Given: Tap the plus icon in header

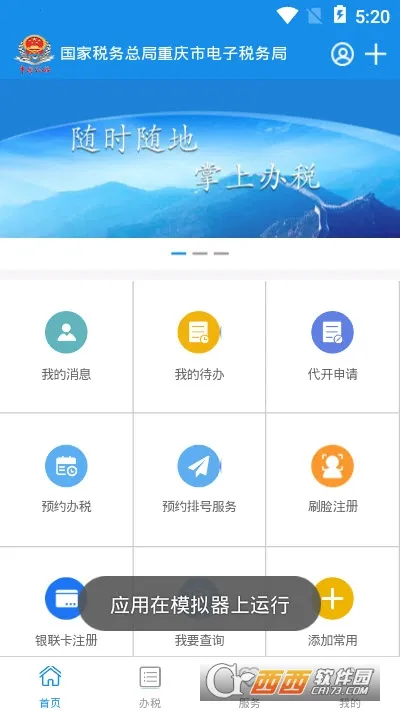Looking at the screenshot, I should pos(376,54).
